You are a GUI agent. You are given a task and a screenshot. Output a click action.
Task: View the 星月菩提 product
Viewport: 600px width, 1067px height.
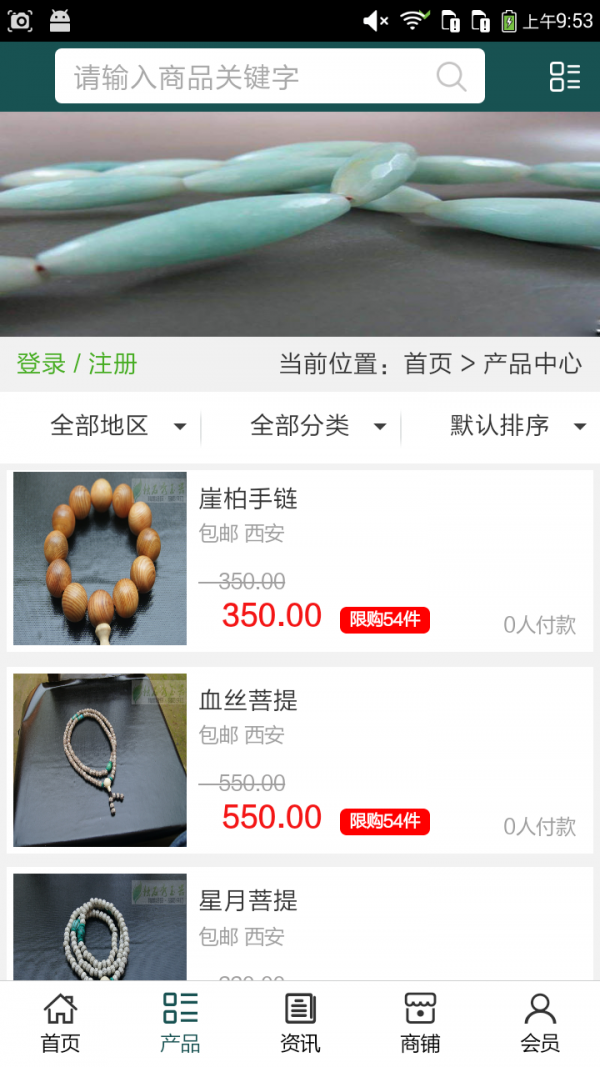pyautogui.click(x=300, y=925)
